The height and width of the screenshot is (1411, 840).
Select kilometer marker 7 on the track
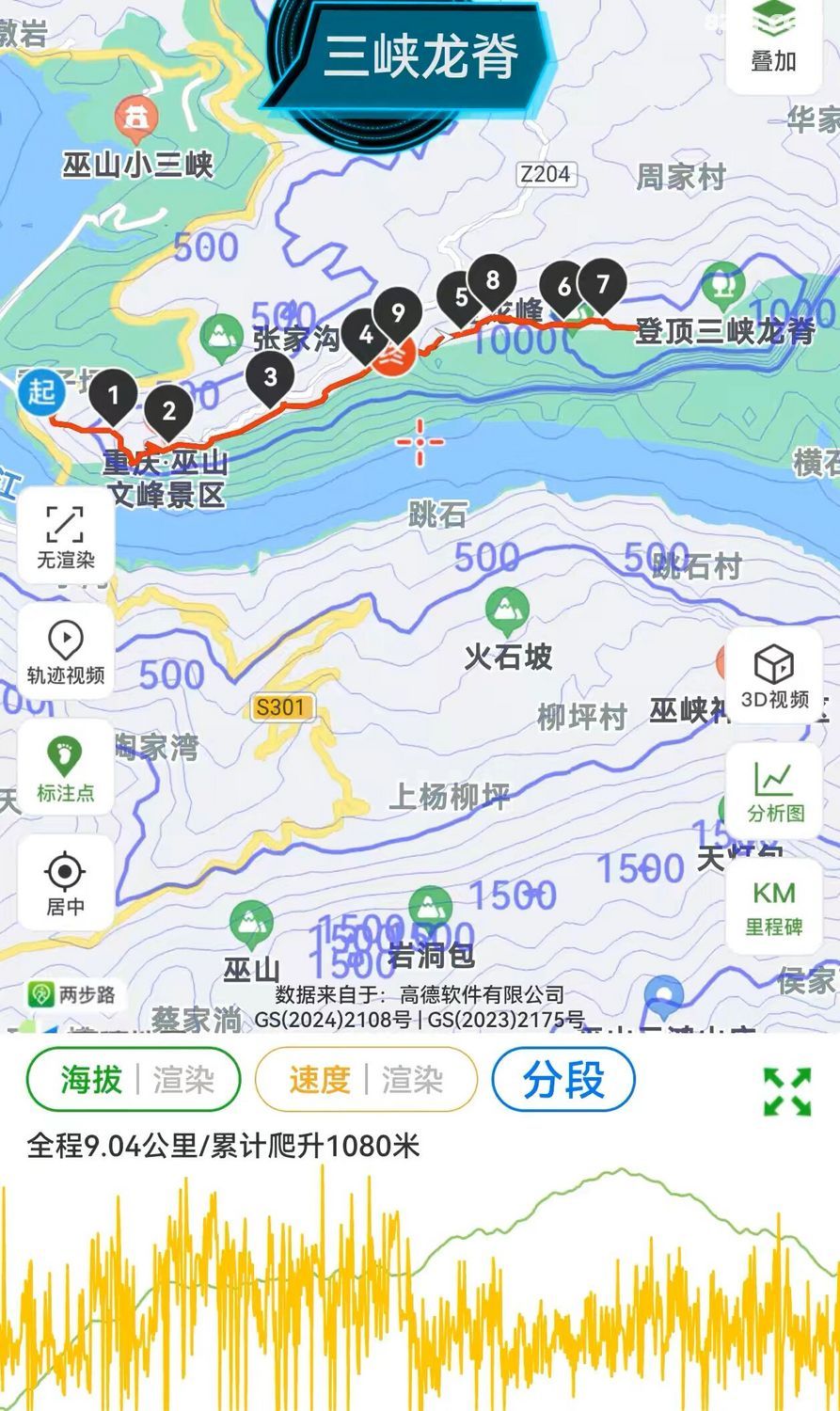pyautogui.click(x=602, y=285)
